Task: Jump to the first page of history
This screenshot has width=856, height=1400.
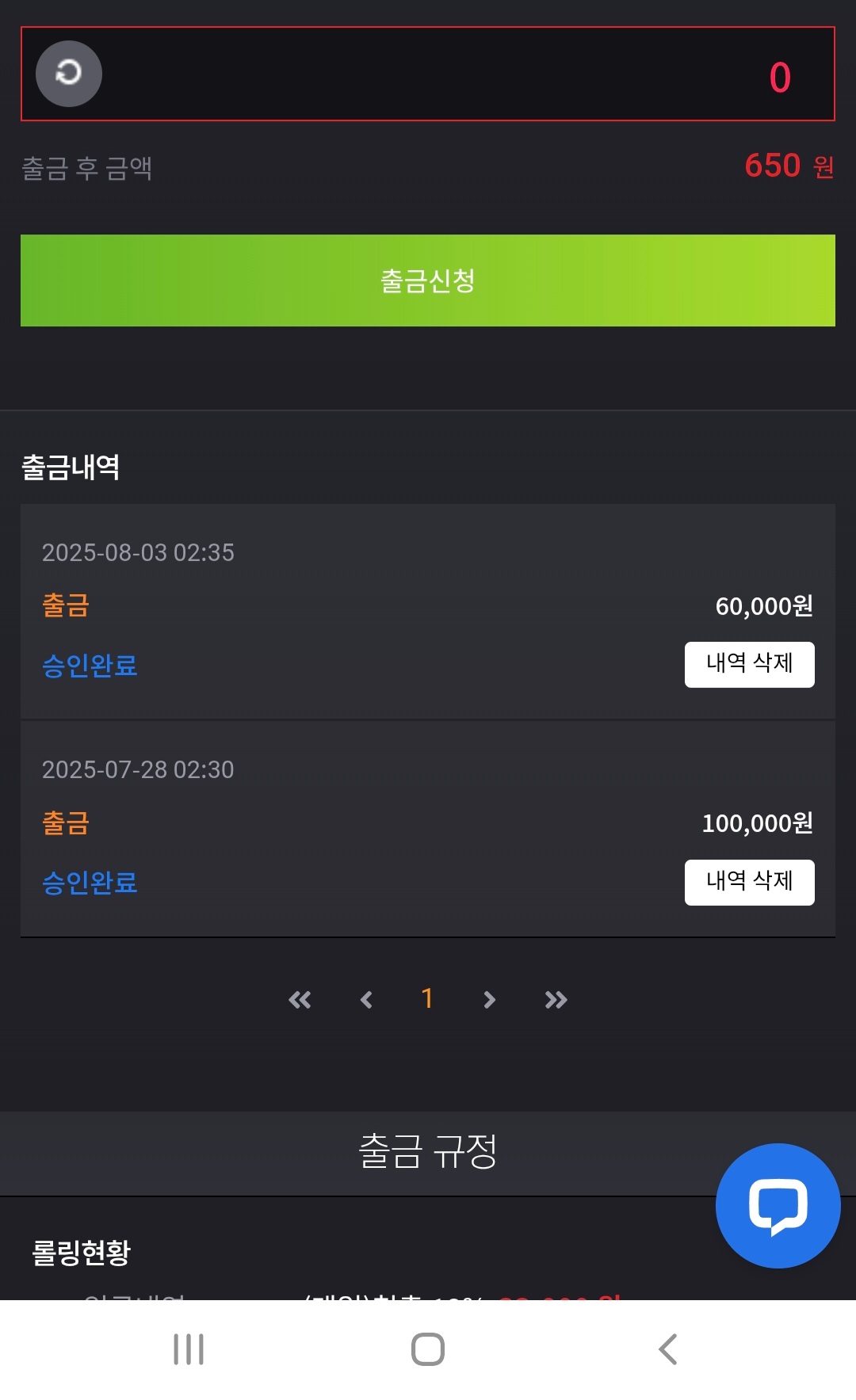Action: 300,1000
